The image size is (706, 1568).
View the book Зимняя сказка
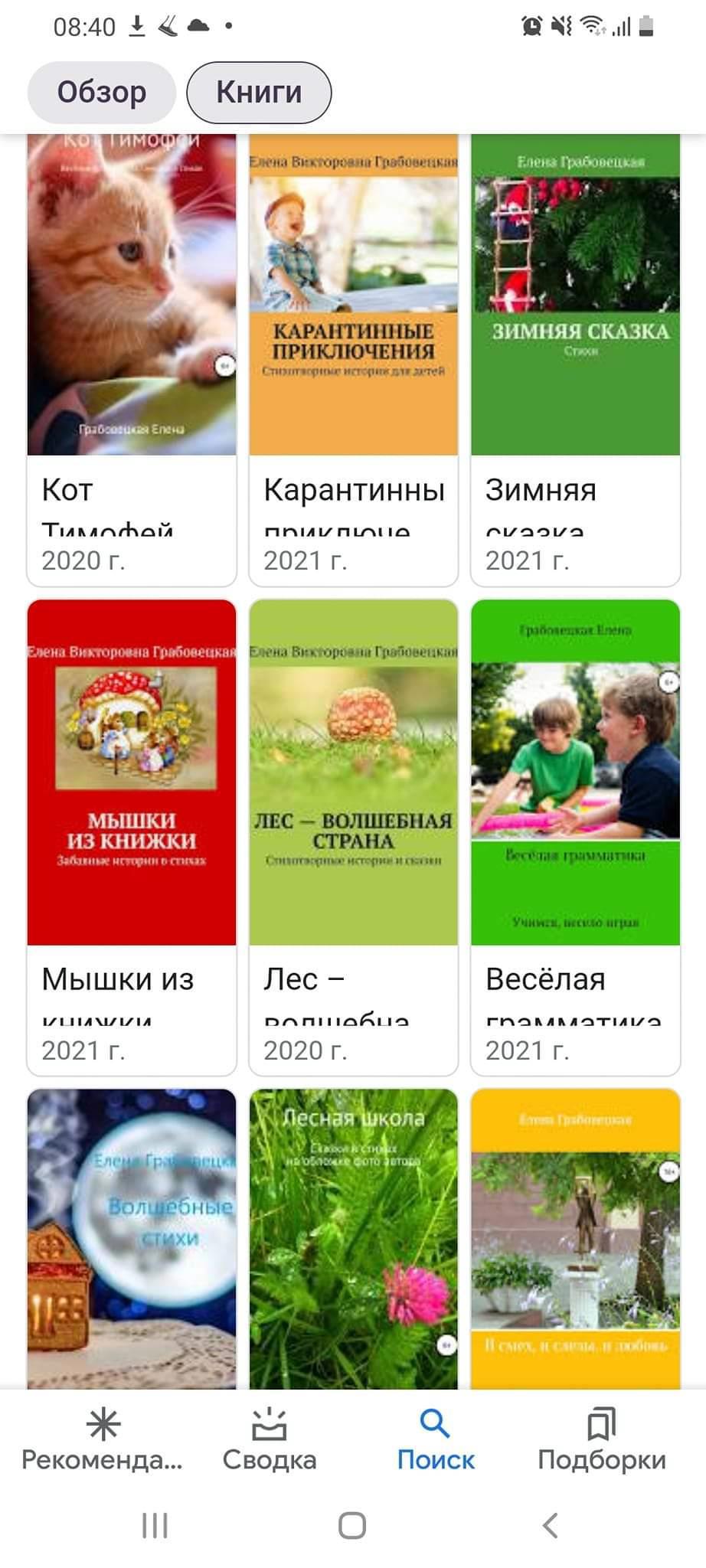[x=575, y=360]
